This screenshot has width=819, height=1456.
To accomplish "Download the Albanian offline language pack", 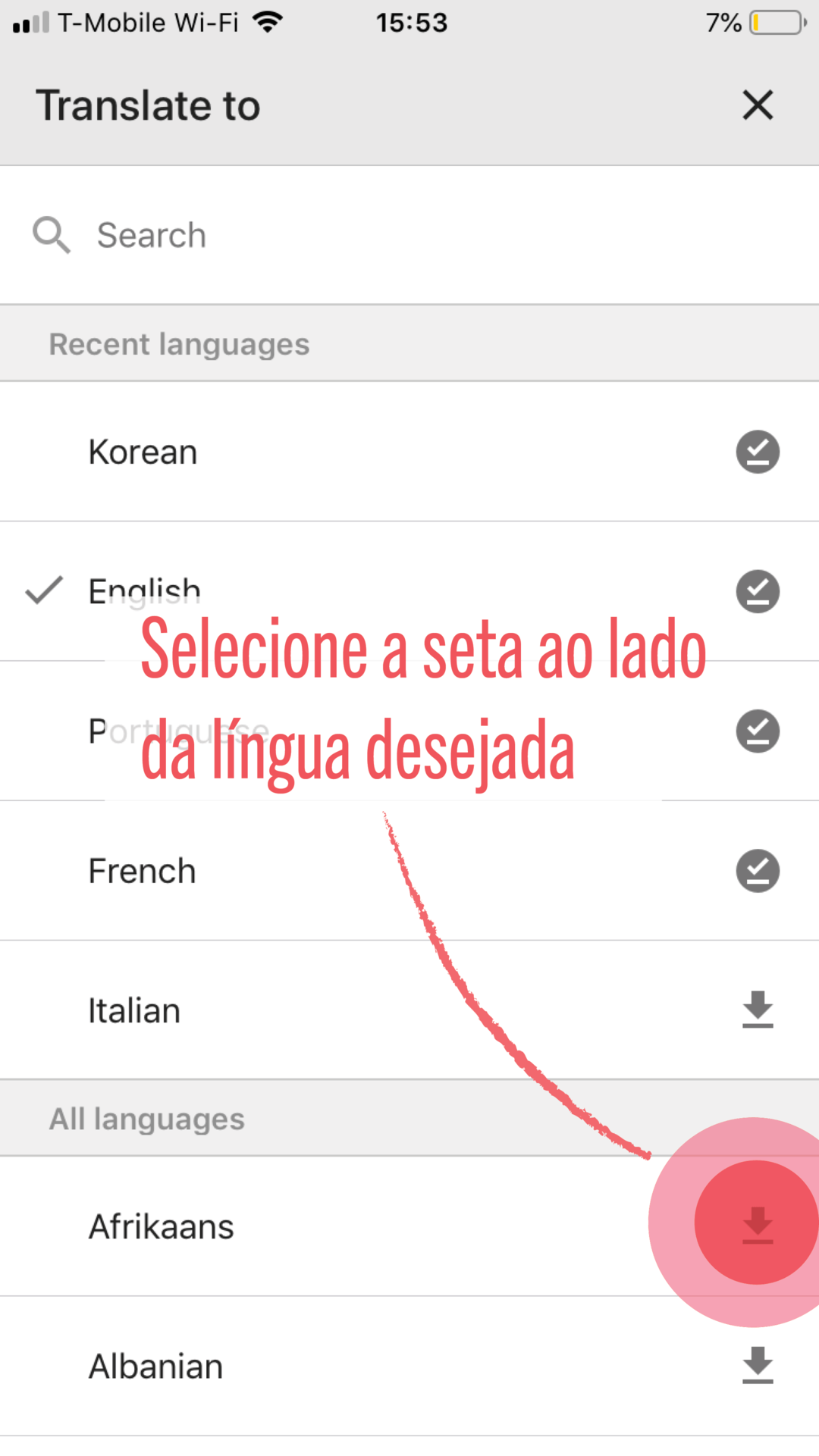I will tap(758, 1365).
